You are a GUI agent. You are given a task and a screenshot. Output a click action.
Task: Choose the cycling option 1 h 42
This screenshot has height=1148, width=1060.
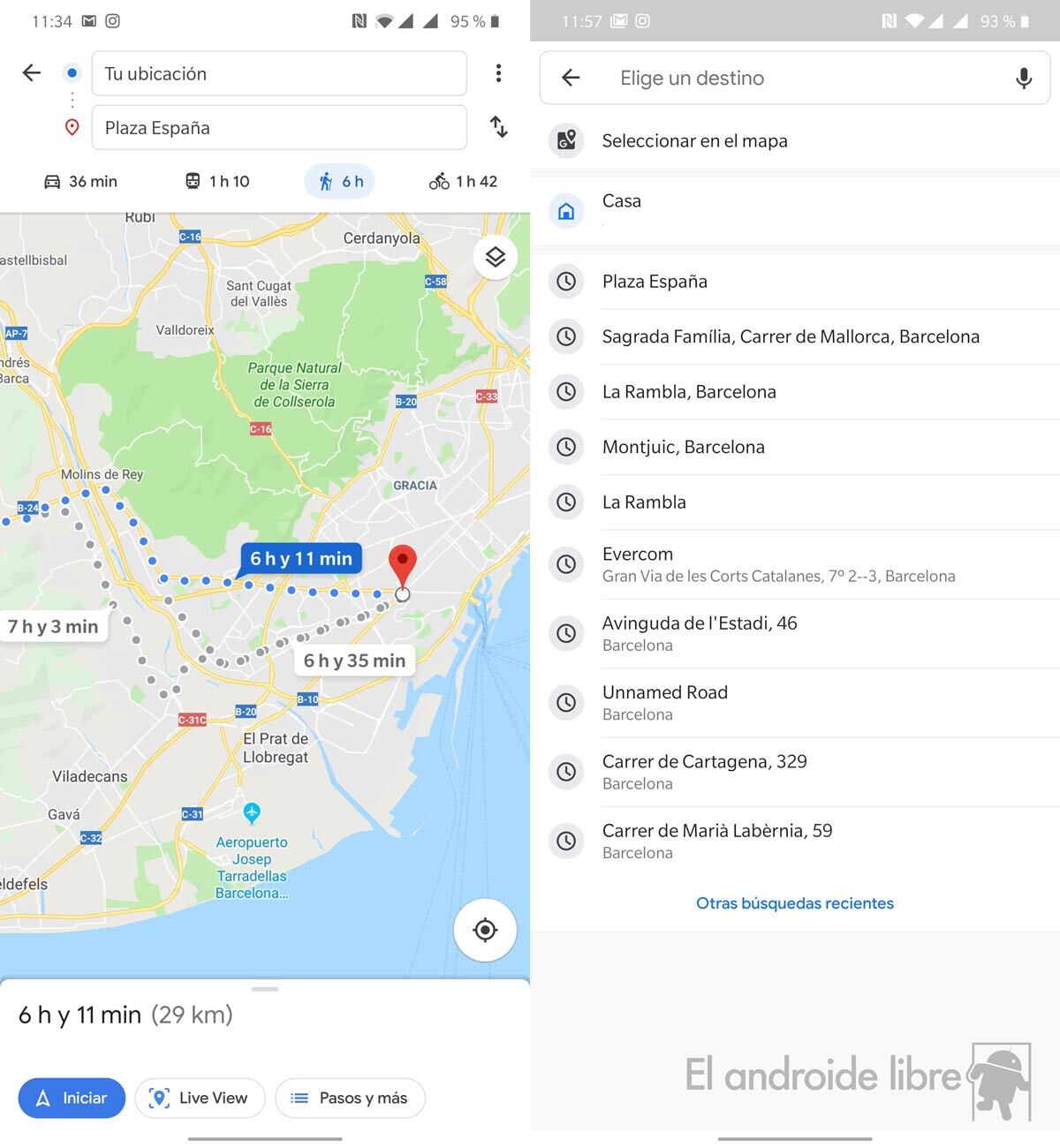coord(464,181)
